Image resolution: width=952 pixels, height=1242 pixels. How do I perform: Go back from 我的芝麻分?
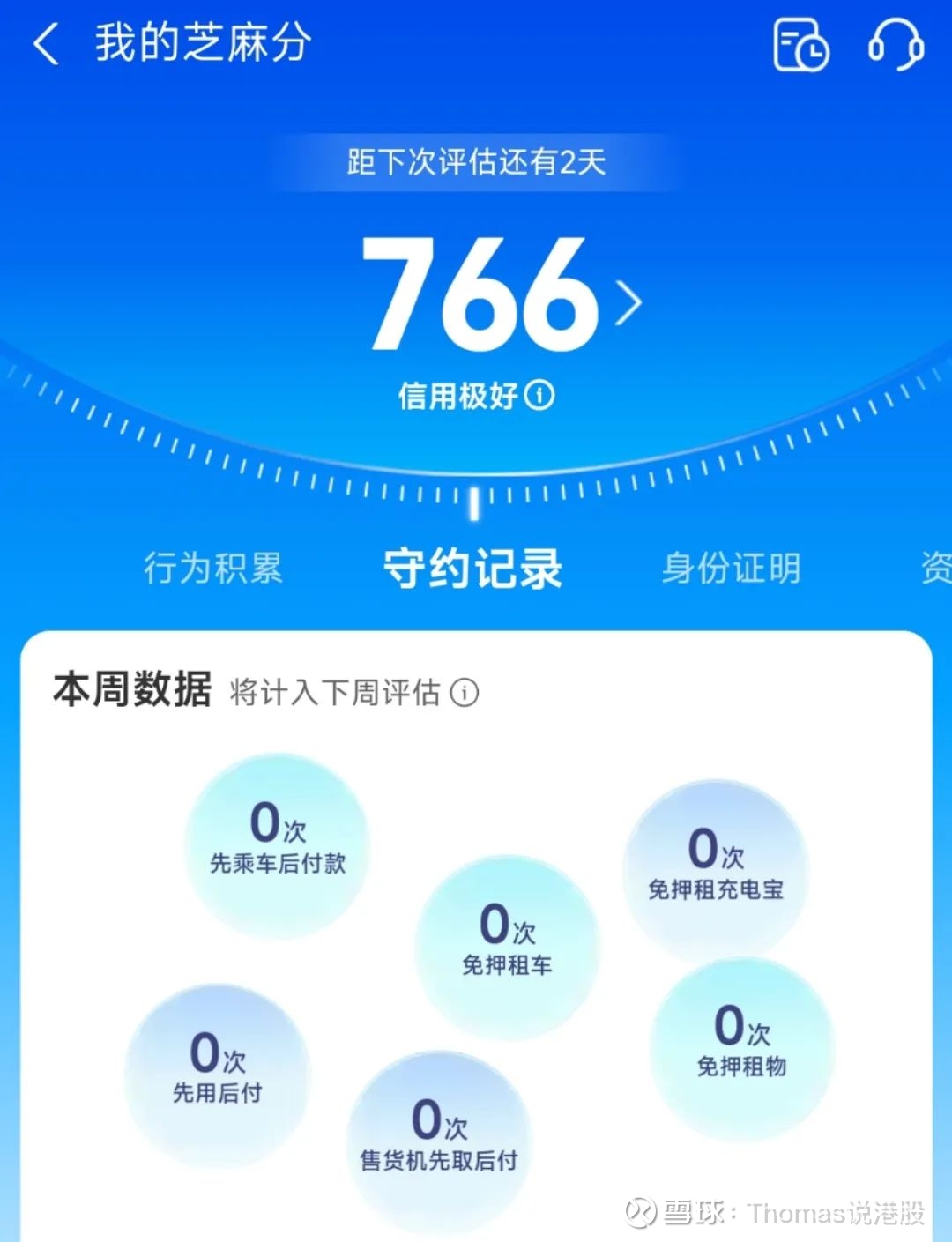(x=46, y=44)
